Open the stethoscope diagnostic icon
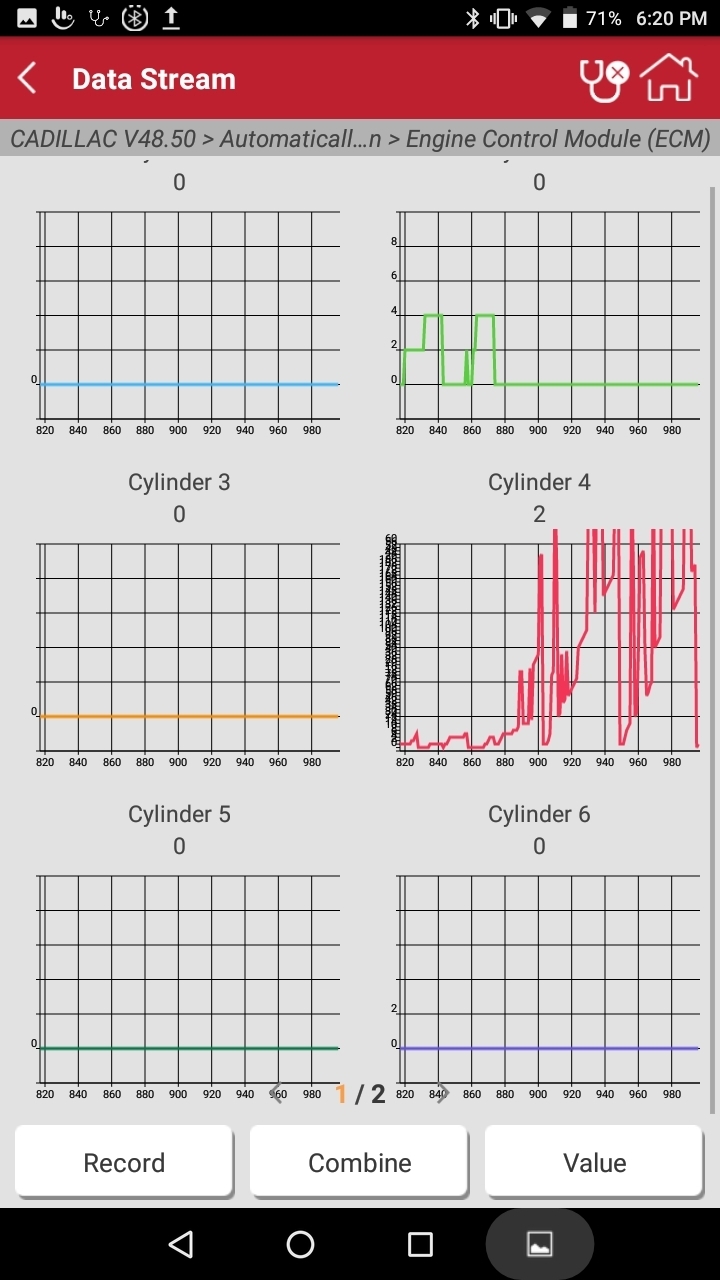Screen dimensions: 720x1280 (x=603, y=79)
